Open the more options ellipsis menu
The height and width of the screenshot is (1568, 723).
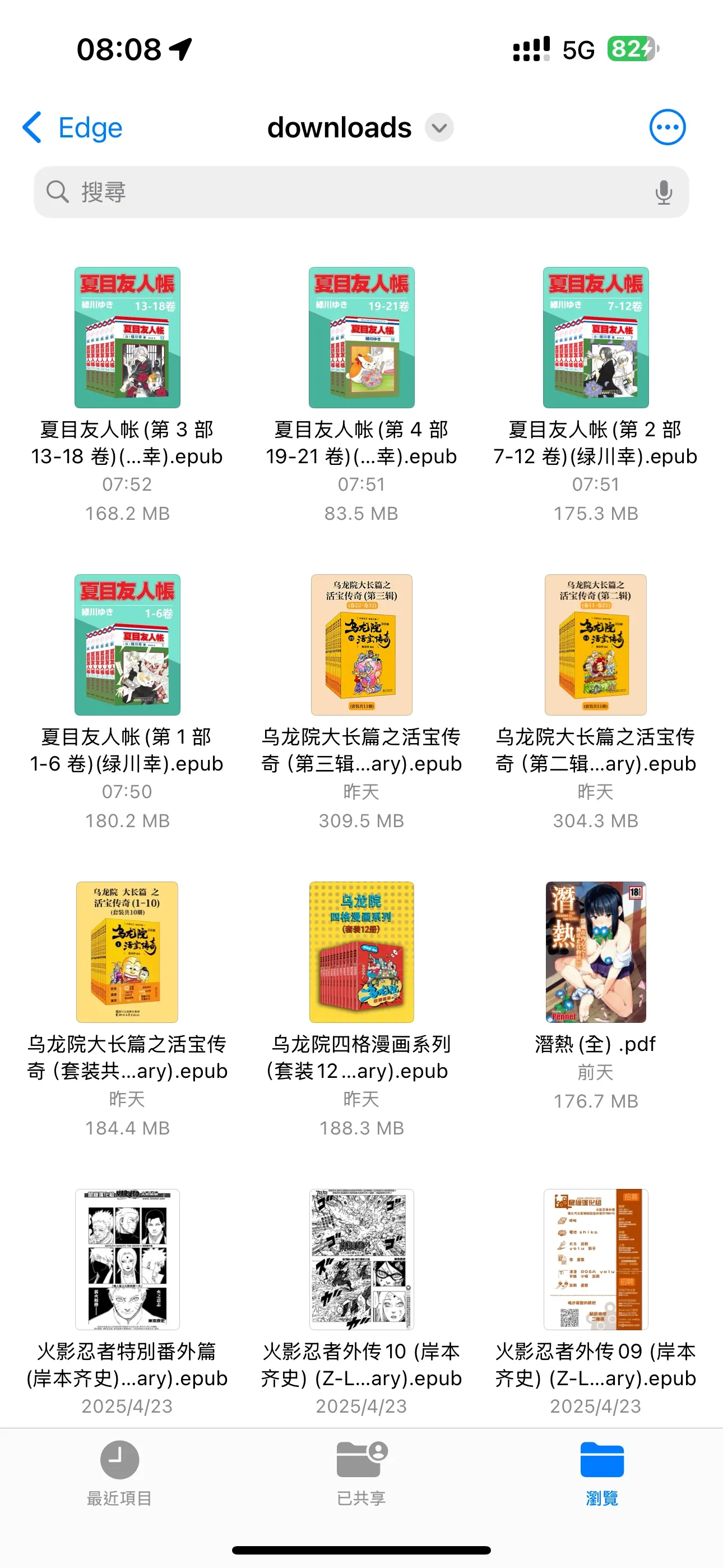(x=667, y=128)
